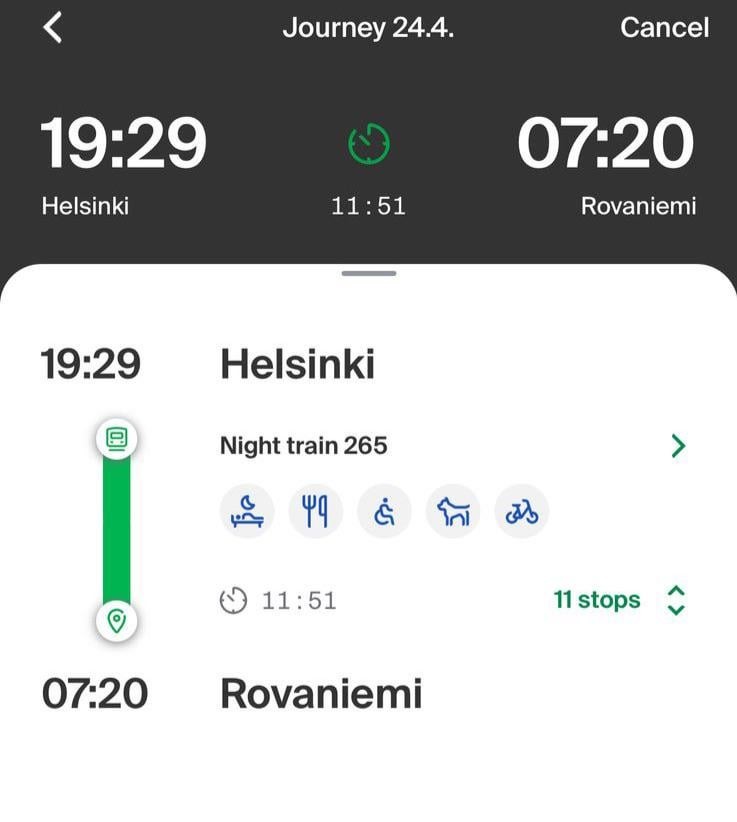The width and height of the screenshot is (737, 822).
Task: Open Night train 265 details
Action: pos(678,446)
